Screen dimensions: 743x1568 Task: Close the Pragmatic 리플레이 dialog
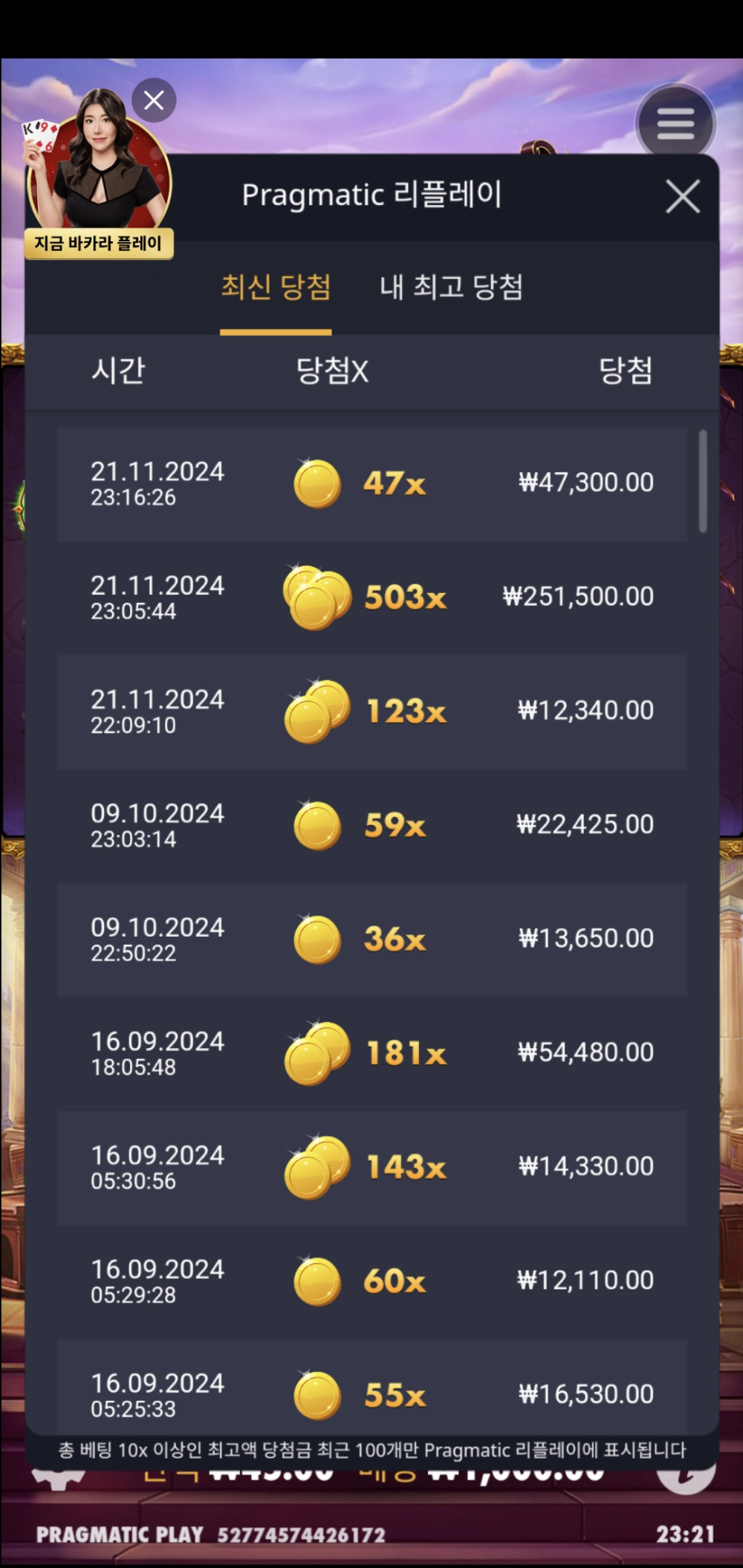click(x=682, y=197)
